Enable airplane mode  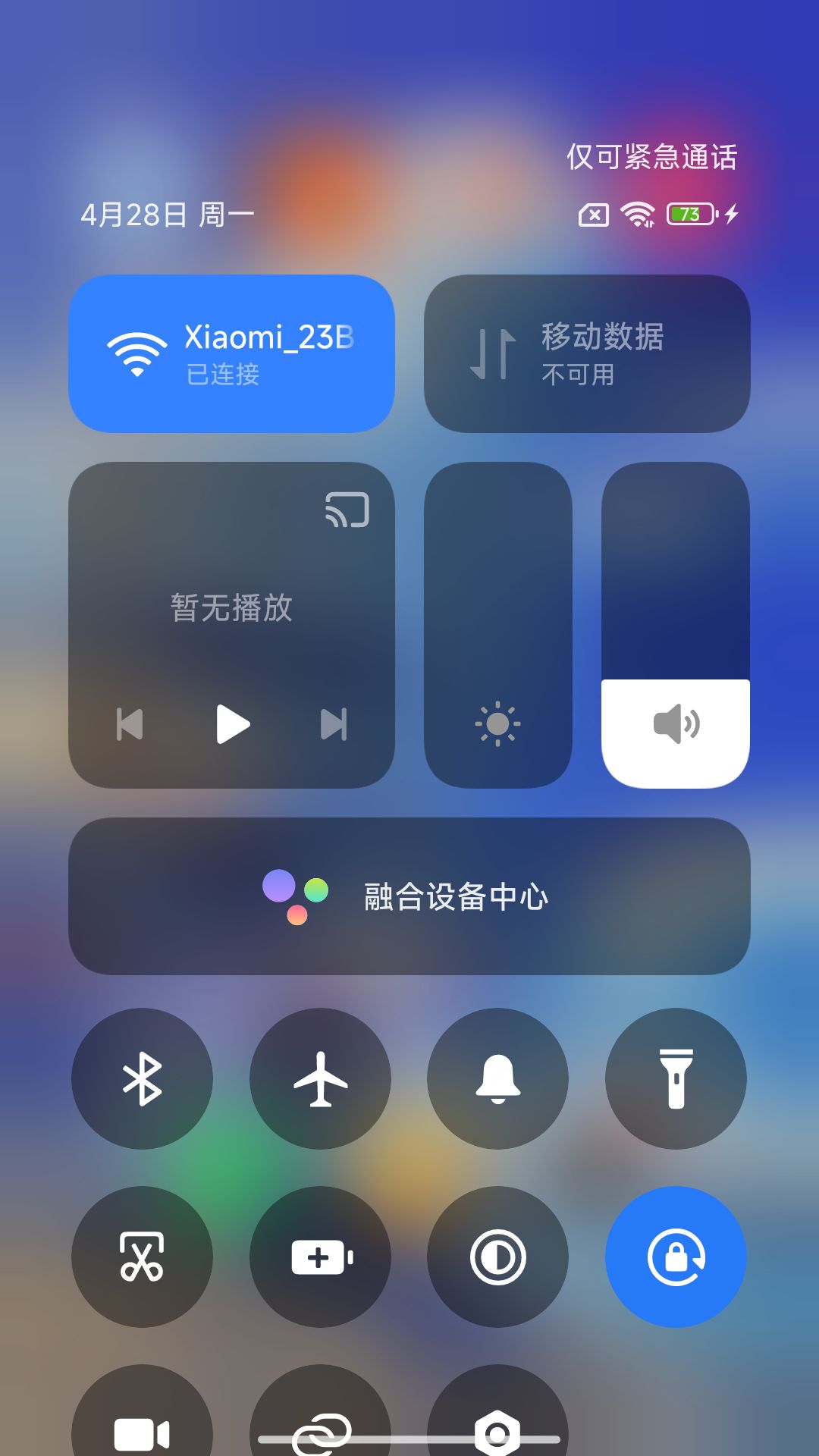[320, 1078]
